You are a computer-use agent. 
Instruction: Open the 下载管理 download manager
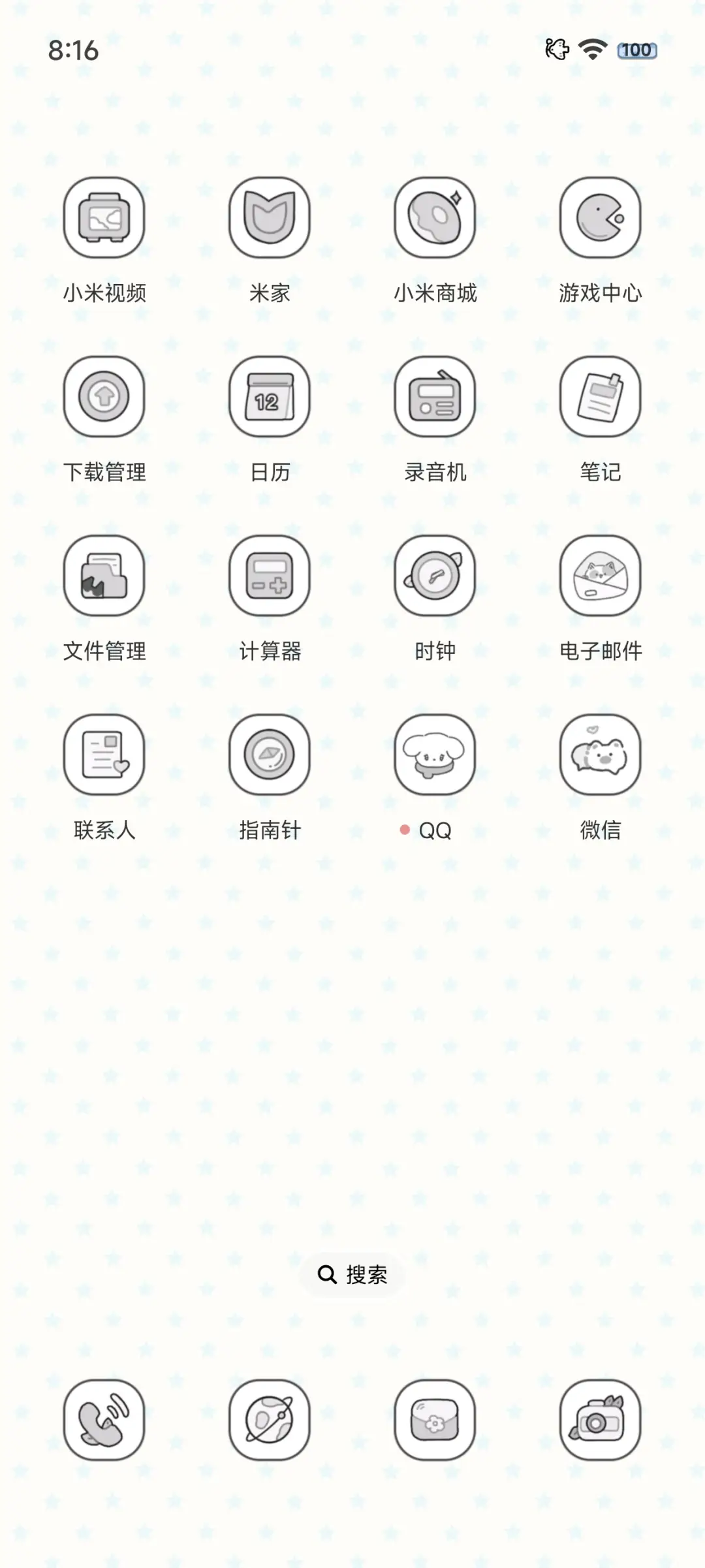click(104, 397)
